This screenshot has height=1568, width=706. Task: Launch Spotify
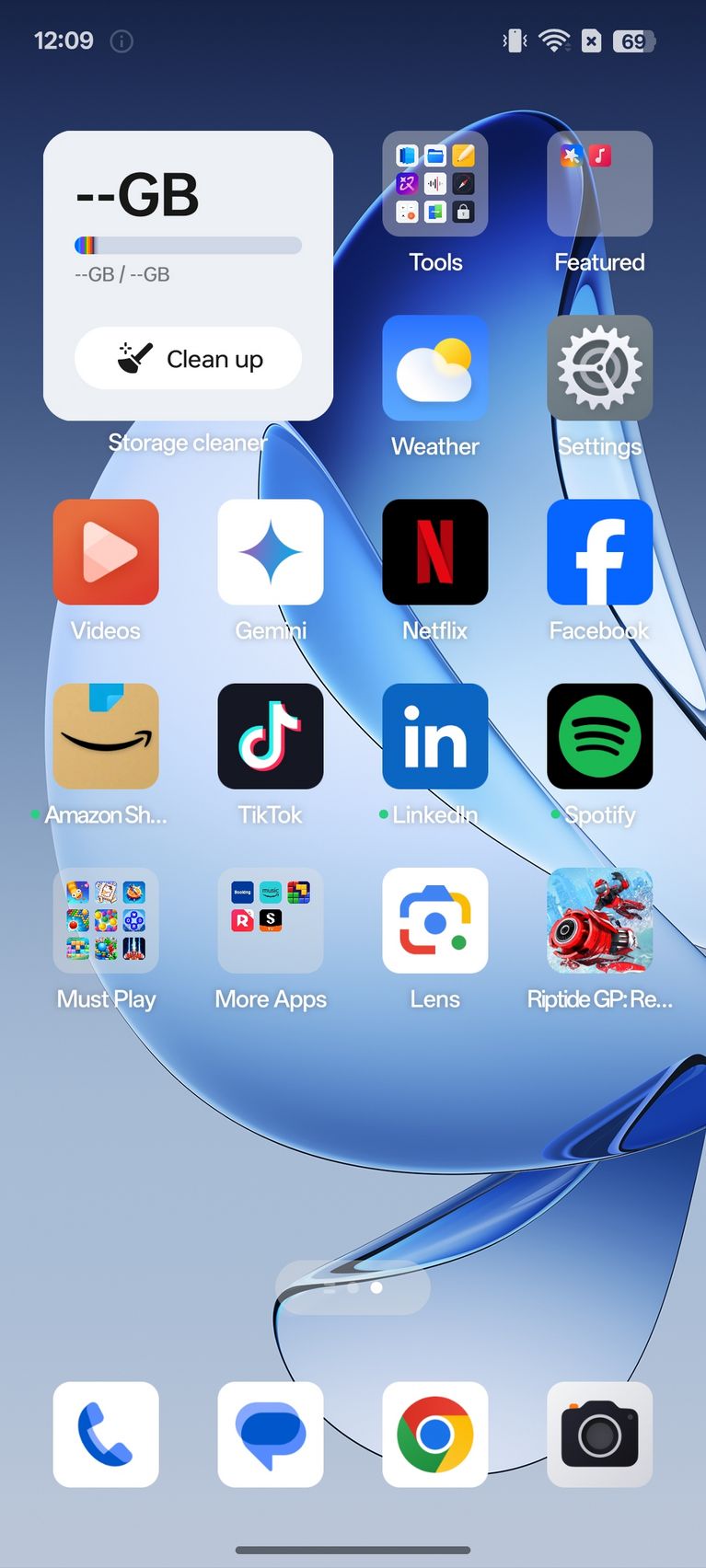point(600,736)
